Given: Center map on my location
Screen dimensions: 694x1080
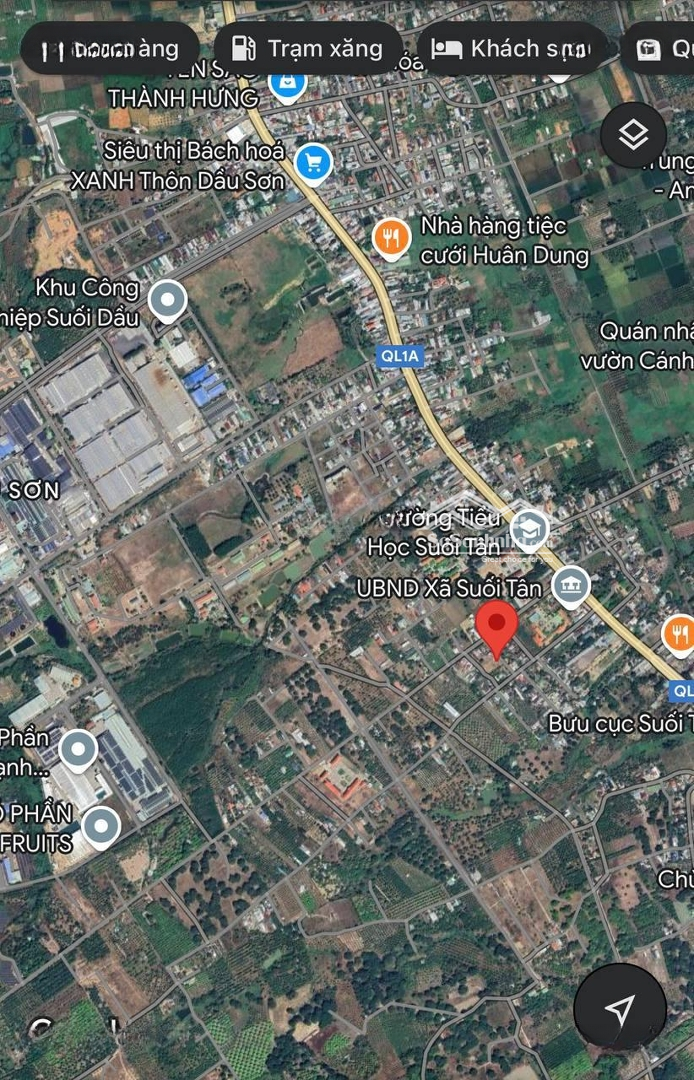Looking at the screenshot, I should (620, 1009).
